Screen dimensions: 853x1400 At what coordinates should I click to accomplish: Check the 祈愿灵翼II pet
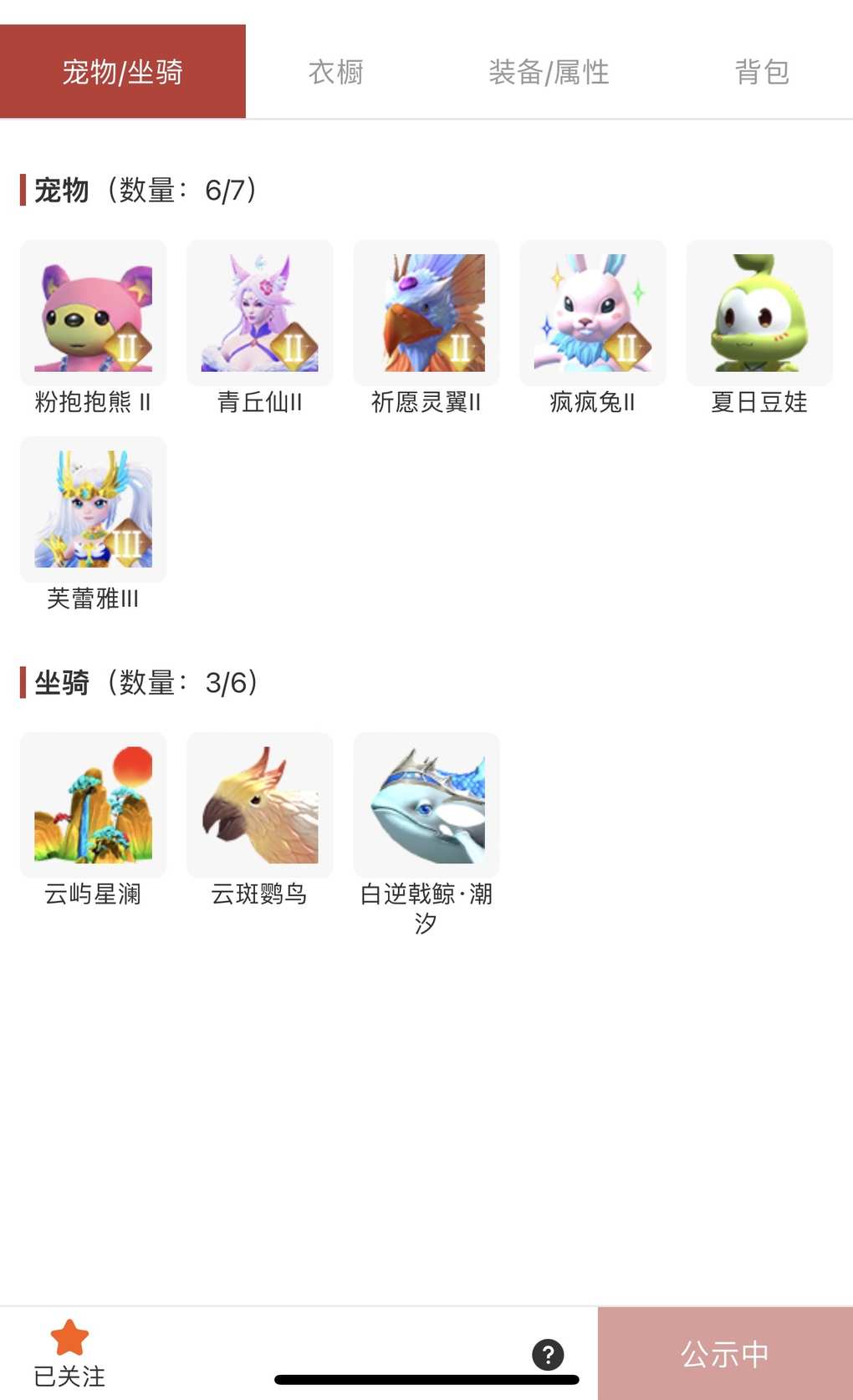426,313
